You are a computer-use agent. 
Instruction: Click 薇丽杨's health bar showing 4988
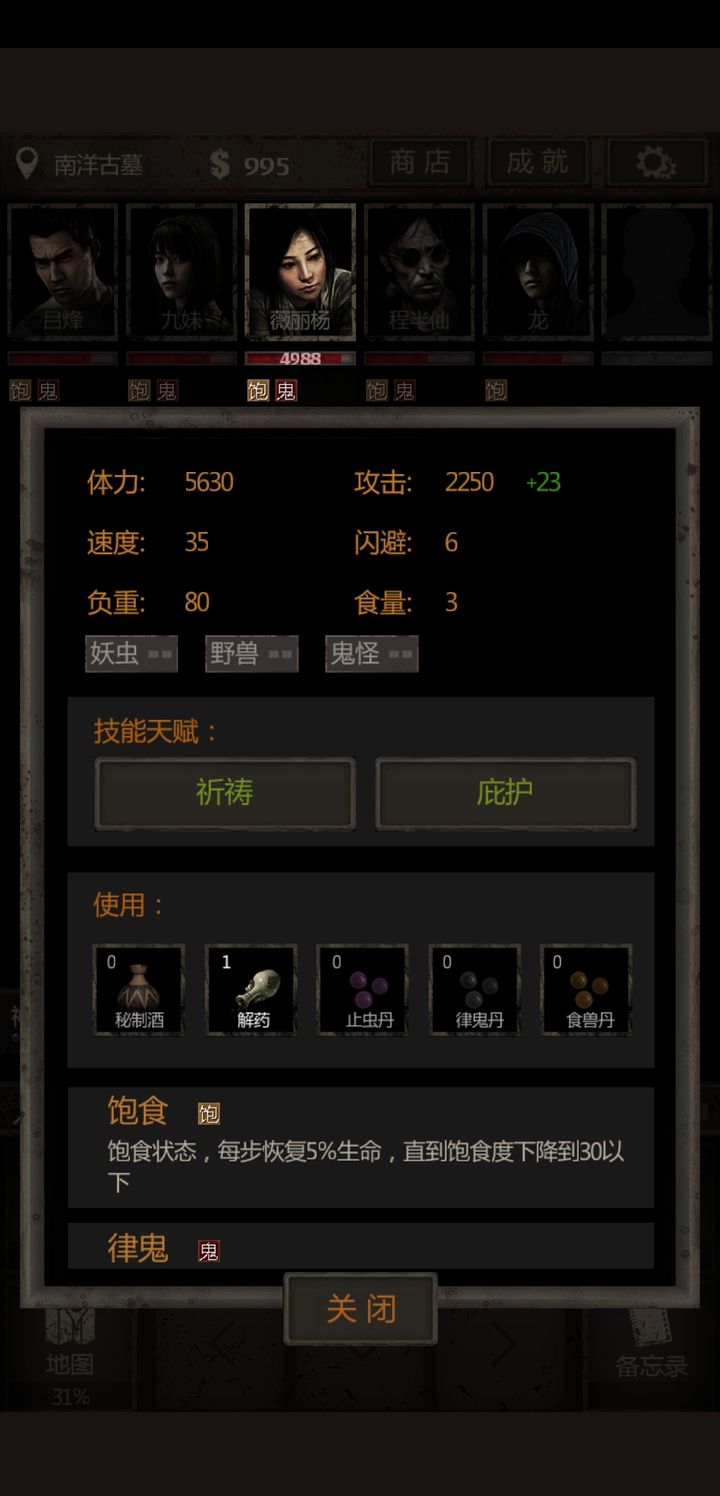tap(301, 359)
